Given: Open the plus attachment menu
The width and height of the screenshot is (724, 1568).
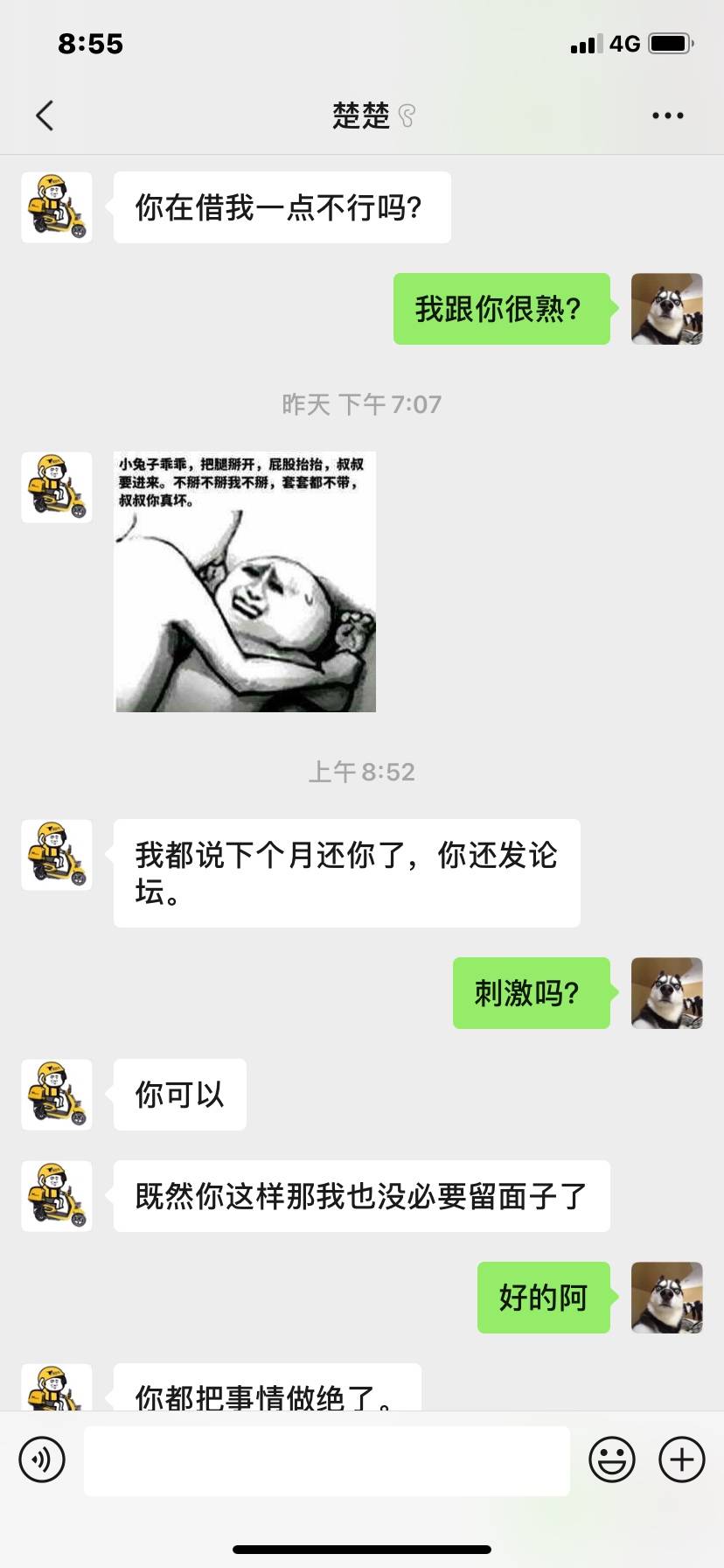Looking at the screenshot, I should point(682,1459).
